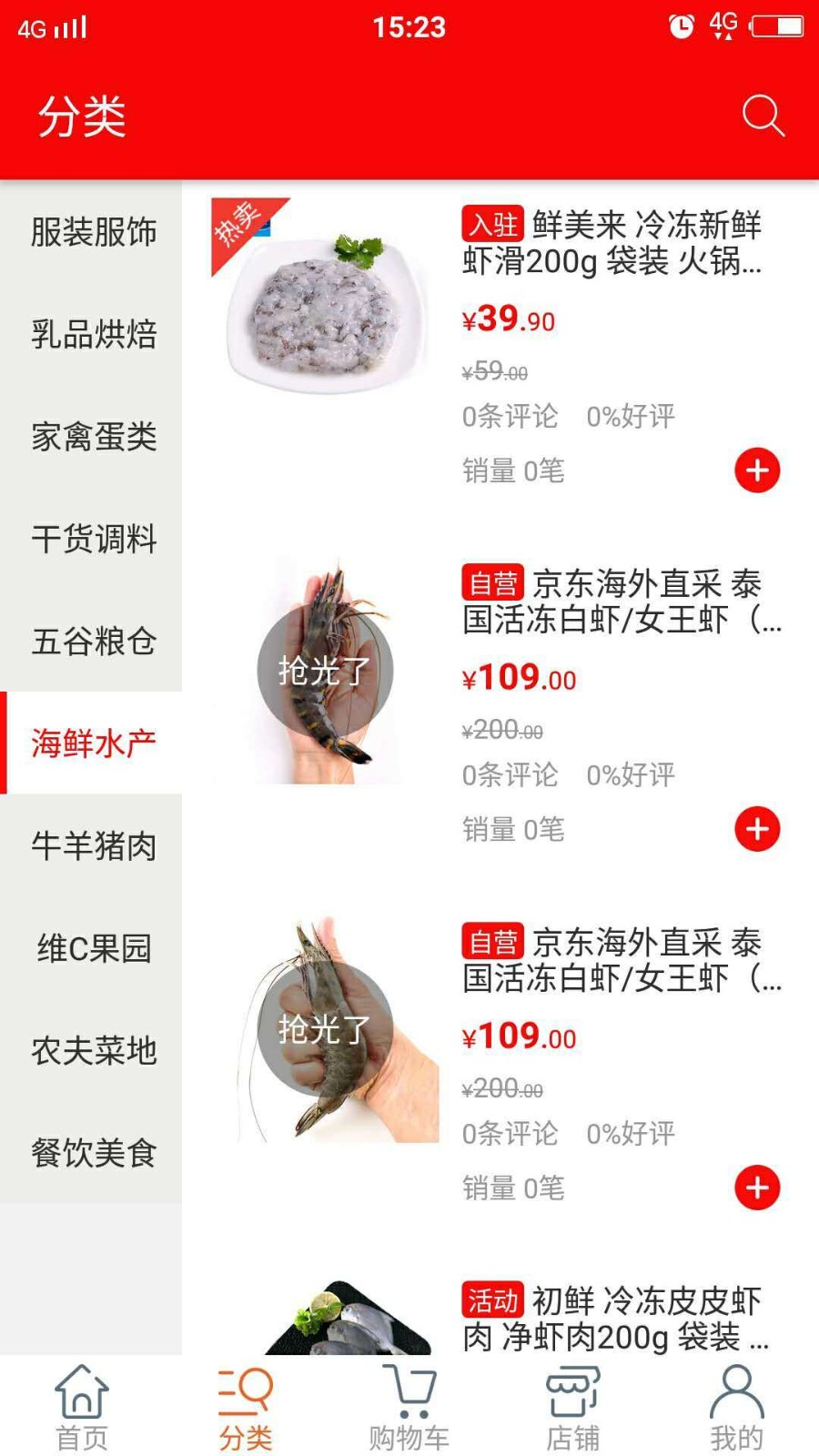Choose the 农夫菜地 category
Screen dimensions: 819x1456
coord(93,1051)
